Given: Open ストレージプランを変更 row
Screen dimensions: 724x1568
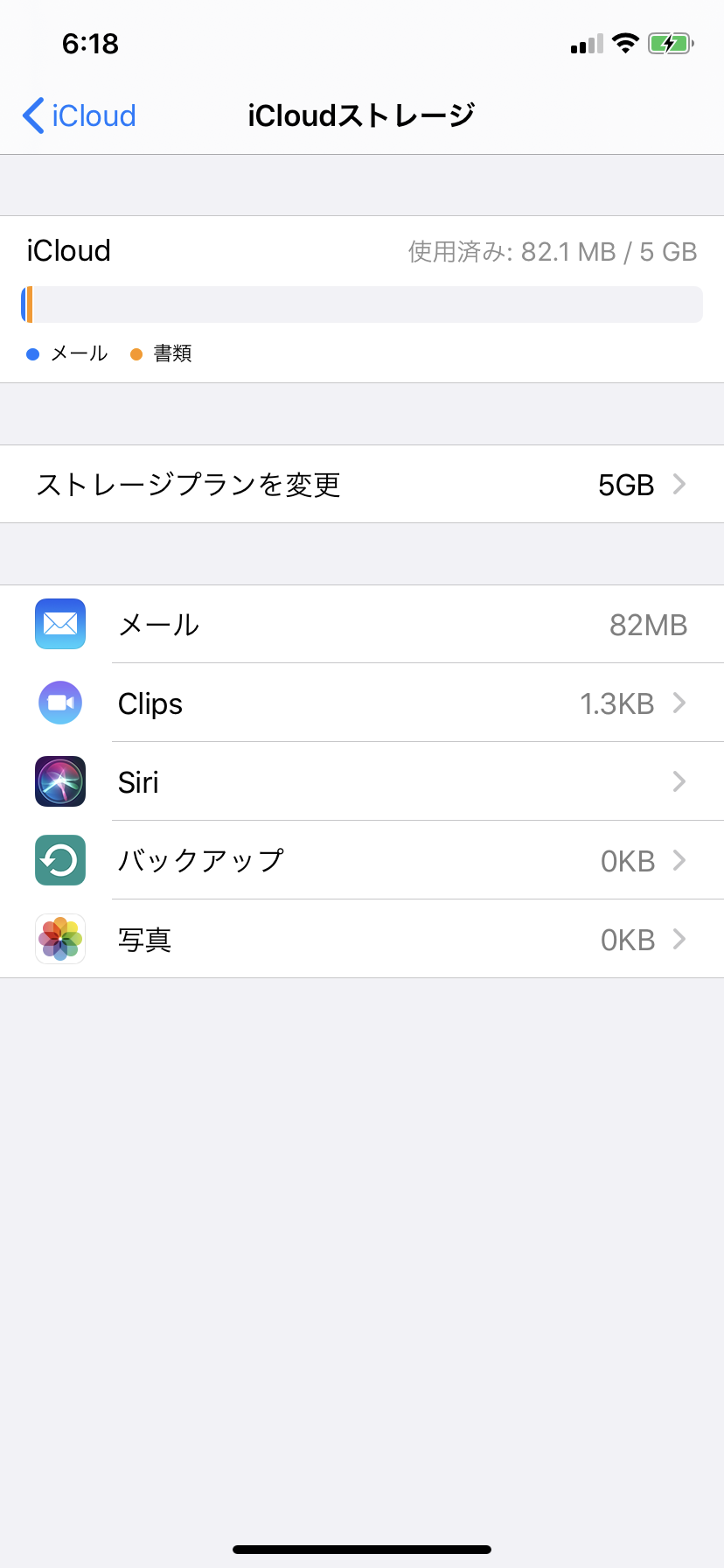Looking at the screenshot, I should (362, 484).
